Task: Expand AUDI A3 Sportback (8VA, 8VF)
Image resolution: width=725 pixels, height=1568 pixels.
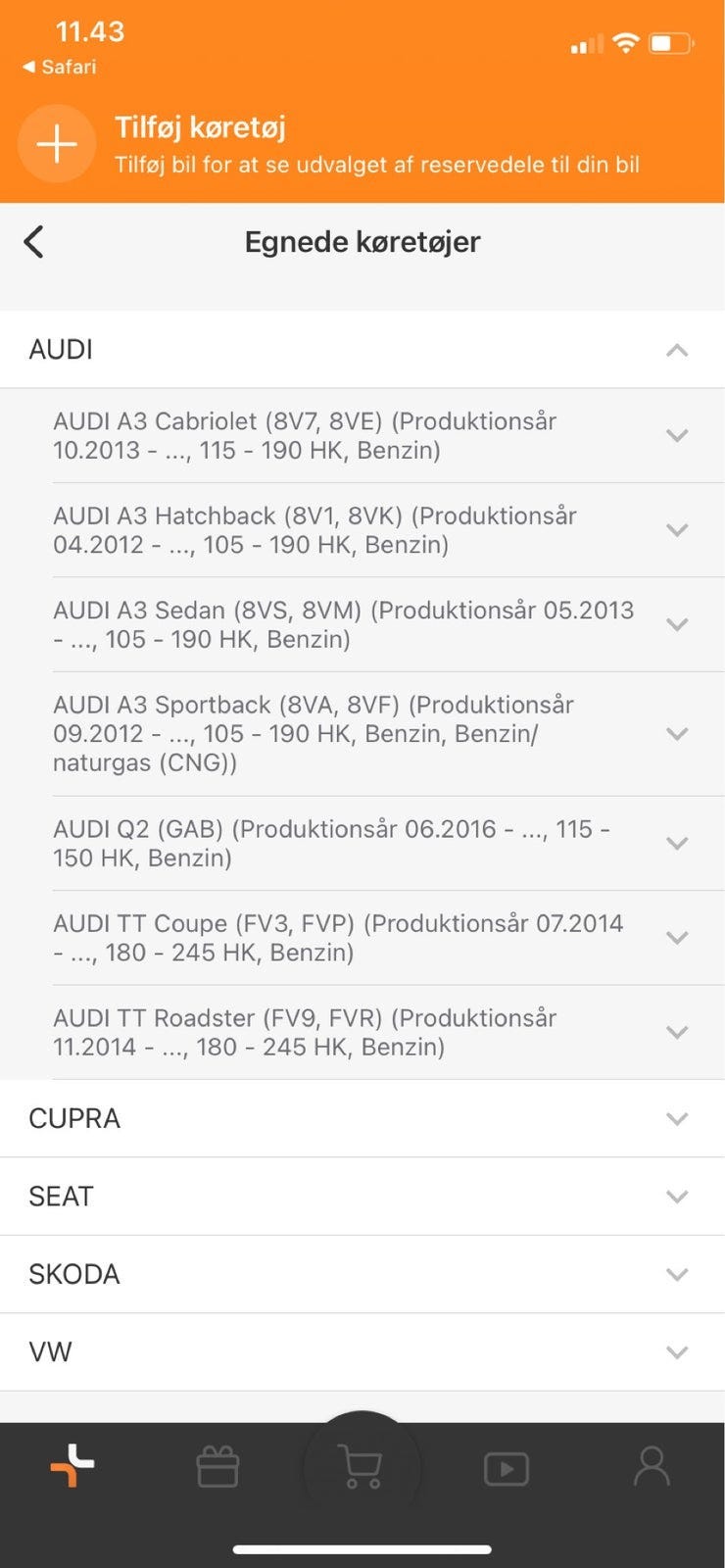Action: 676,734
